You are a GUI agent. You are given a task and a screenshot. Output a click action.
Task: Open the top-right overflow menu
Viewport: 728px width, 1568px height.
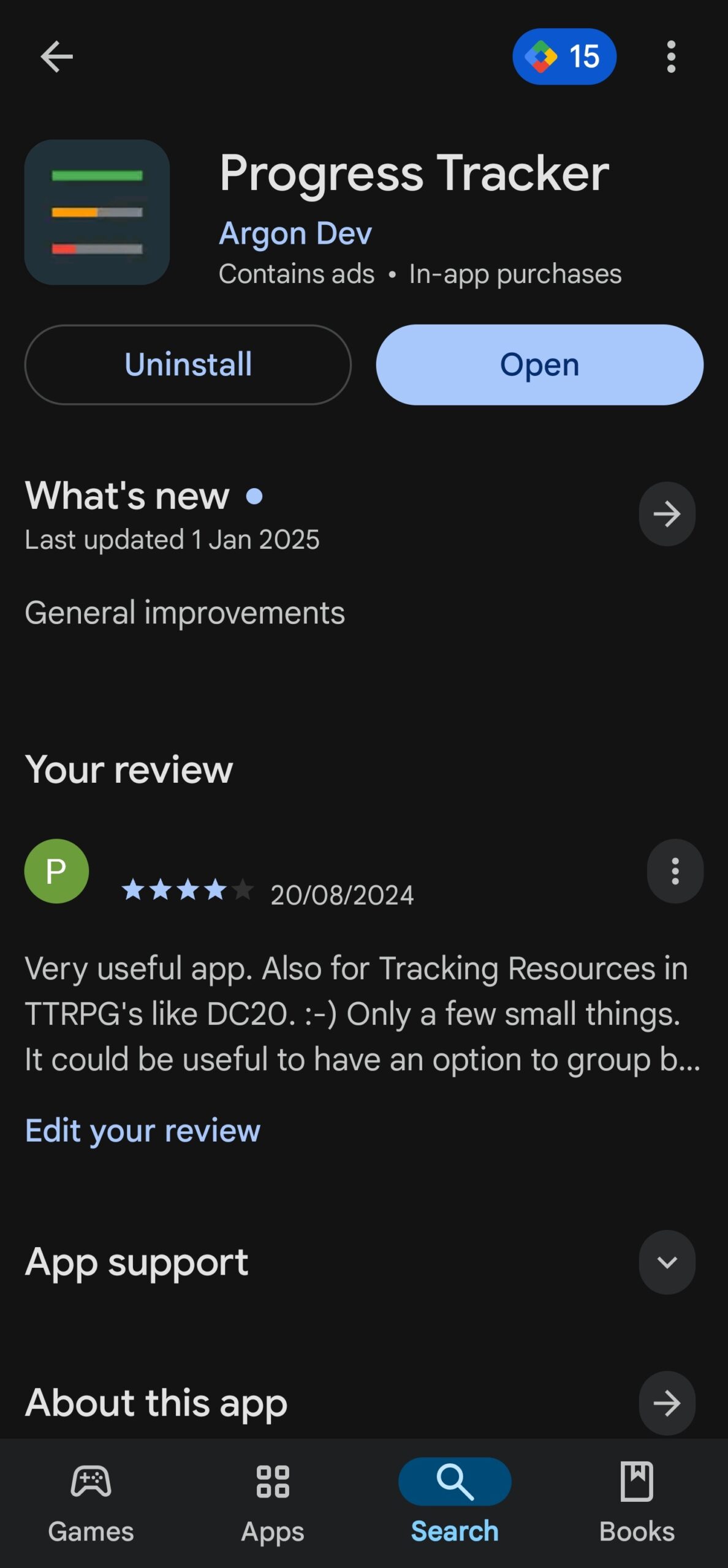[671, 56]
